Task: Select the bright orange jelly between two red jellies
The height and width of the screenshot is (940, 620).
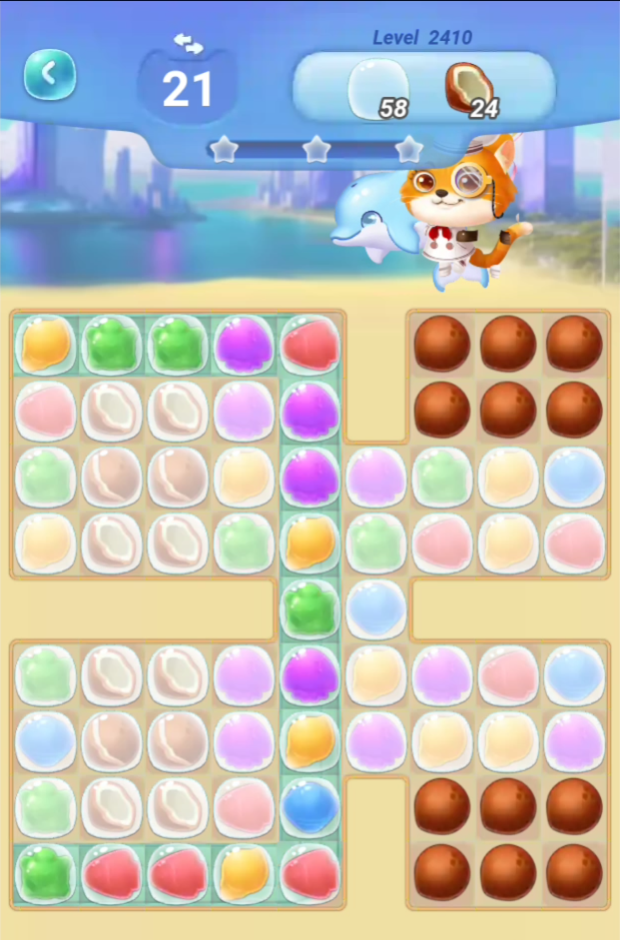Action: [244, 873]
